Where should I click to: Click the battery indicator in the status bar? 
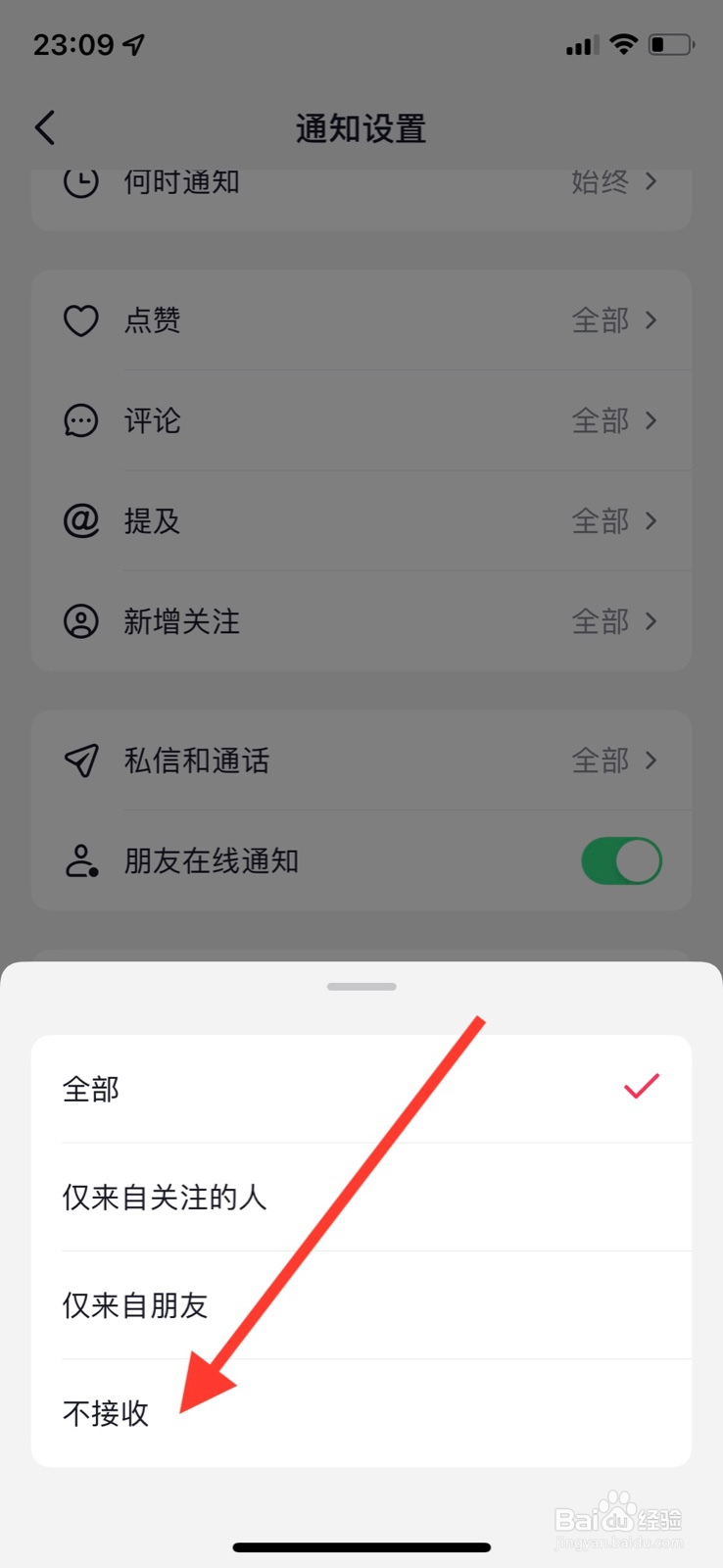click(x=673, y=43)
